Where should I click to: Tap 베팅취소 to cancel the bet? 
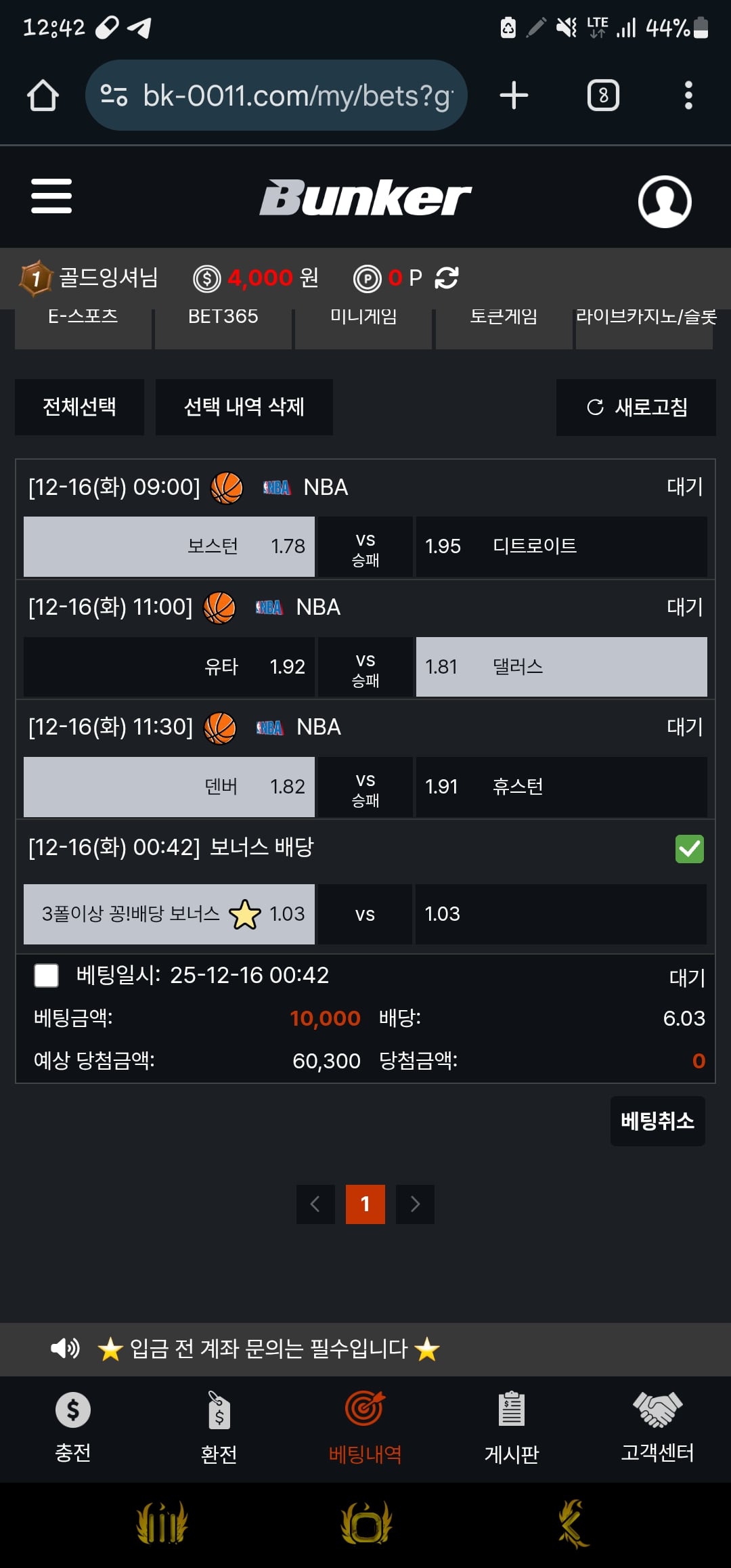click(x=657, y=1121)
